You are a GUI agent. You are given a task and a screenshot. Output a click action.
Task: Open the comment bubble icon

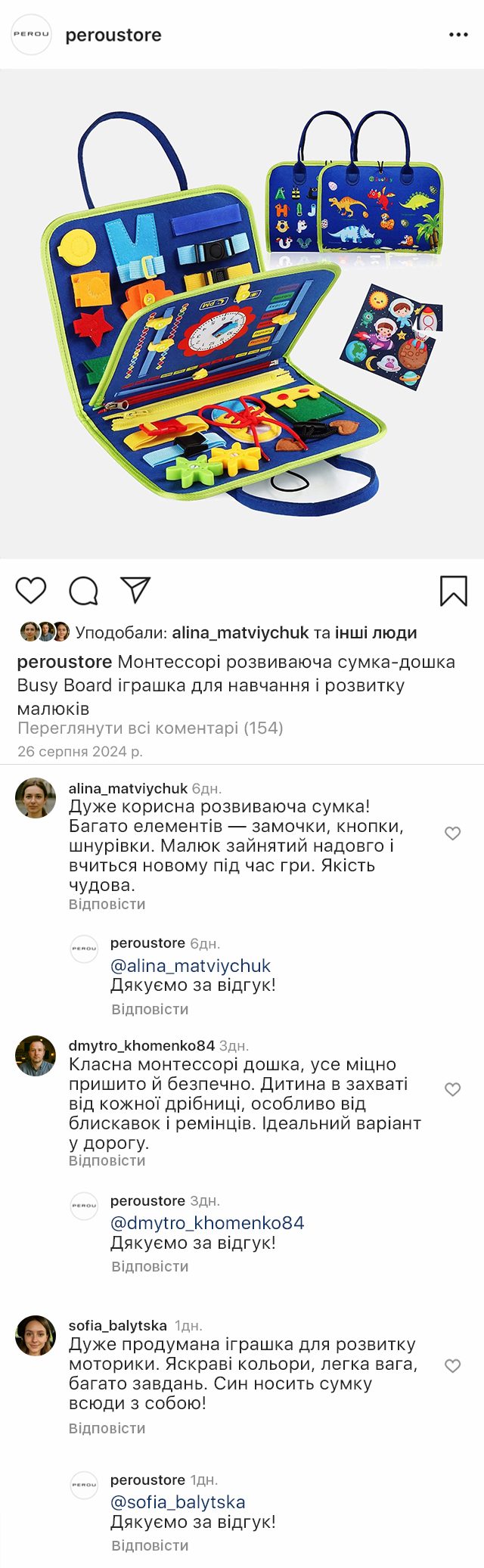(83, 591)
